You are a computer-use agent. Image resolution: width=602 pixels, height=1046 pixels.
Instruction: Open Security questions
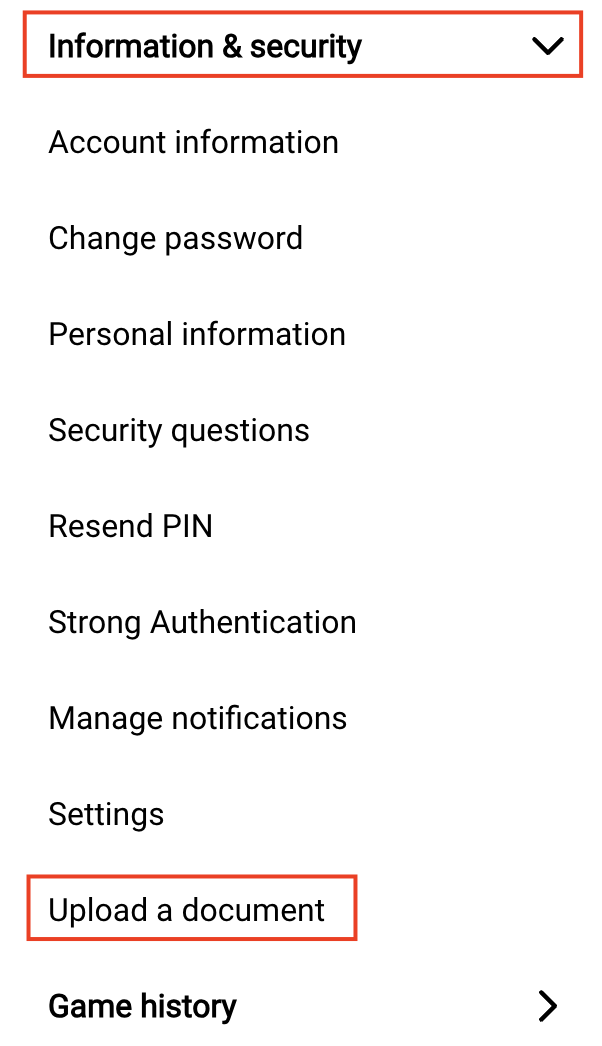click(x=179, y=431)
